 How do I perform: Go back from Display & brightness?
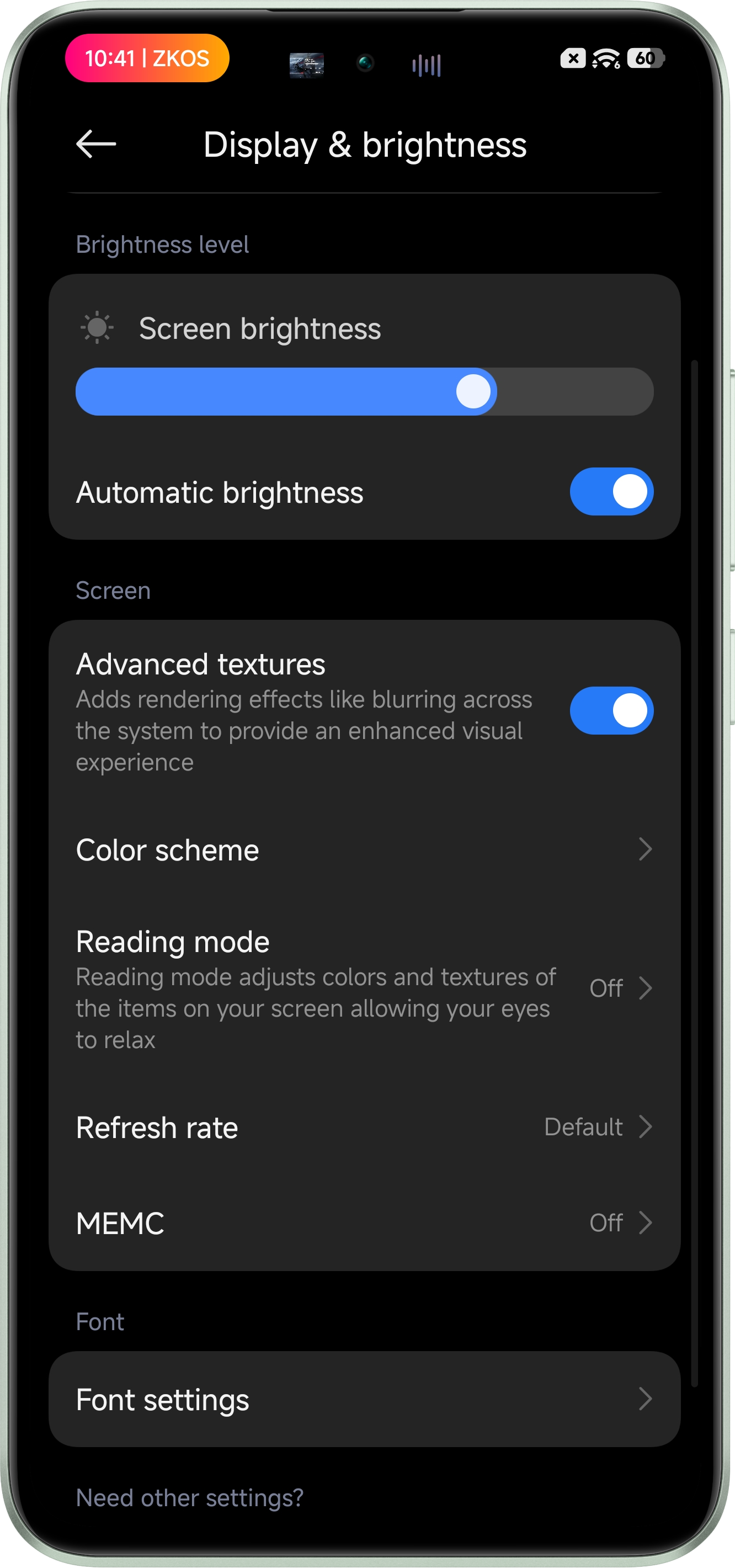(96, 144)
